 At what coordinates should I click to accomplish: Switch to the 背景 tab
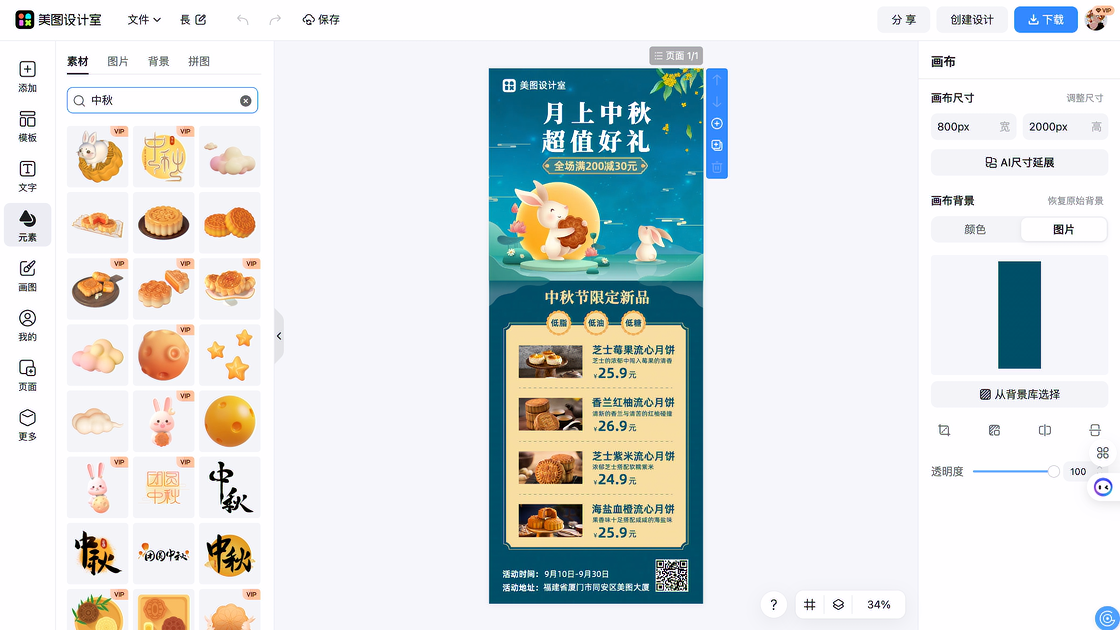point(158,62)
